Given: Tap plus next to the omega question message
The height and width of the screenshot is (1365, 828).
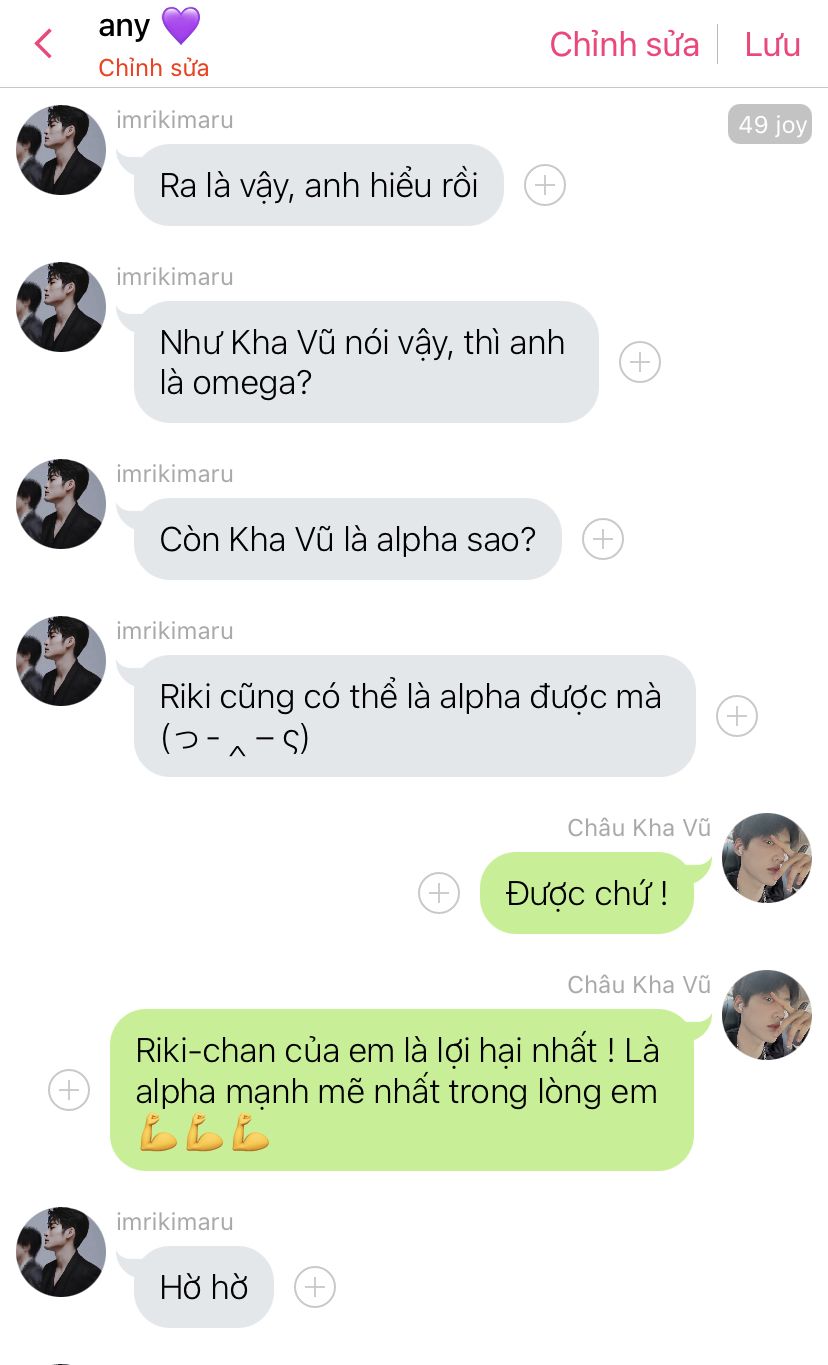Looking at the screenshot, I should click(640, 362).
